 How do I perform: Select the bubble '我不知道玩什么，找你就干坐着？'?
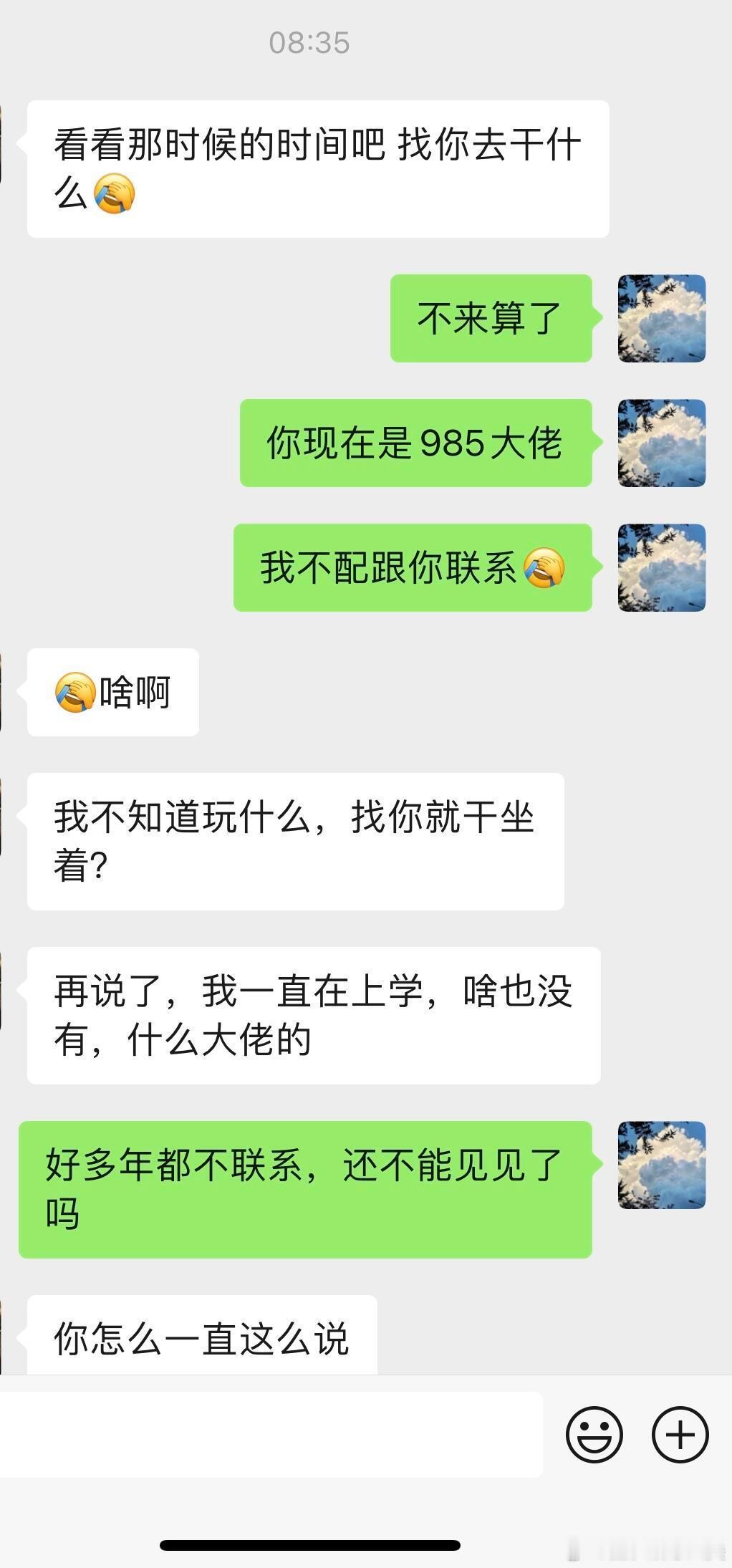click(x=297, y=838)
